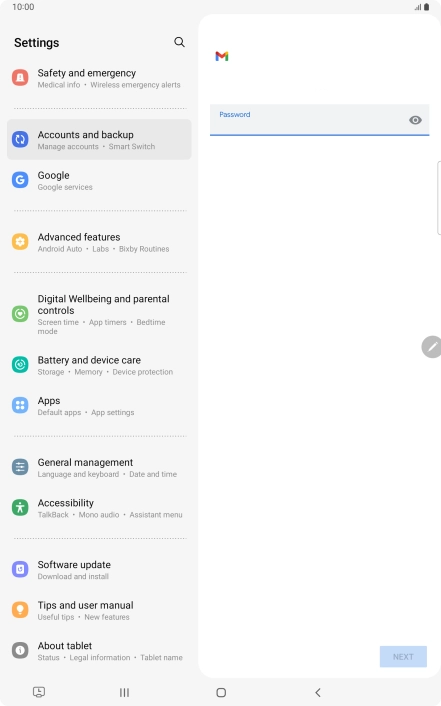The width and height of the screenshot is (441, 706).
Task: Open Accessibility settings
Action: click(x=99, y=508)
